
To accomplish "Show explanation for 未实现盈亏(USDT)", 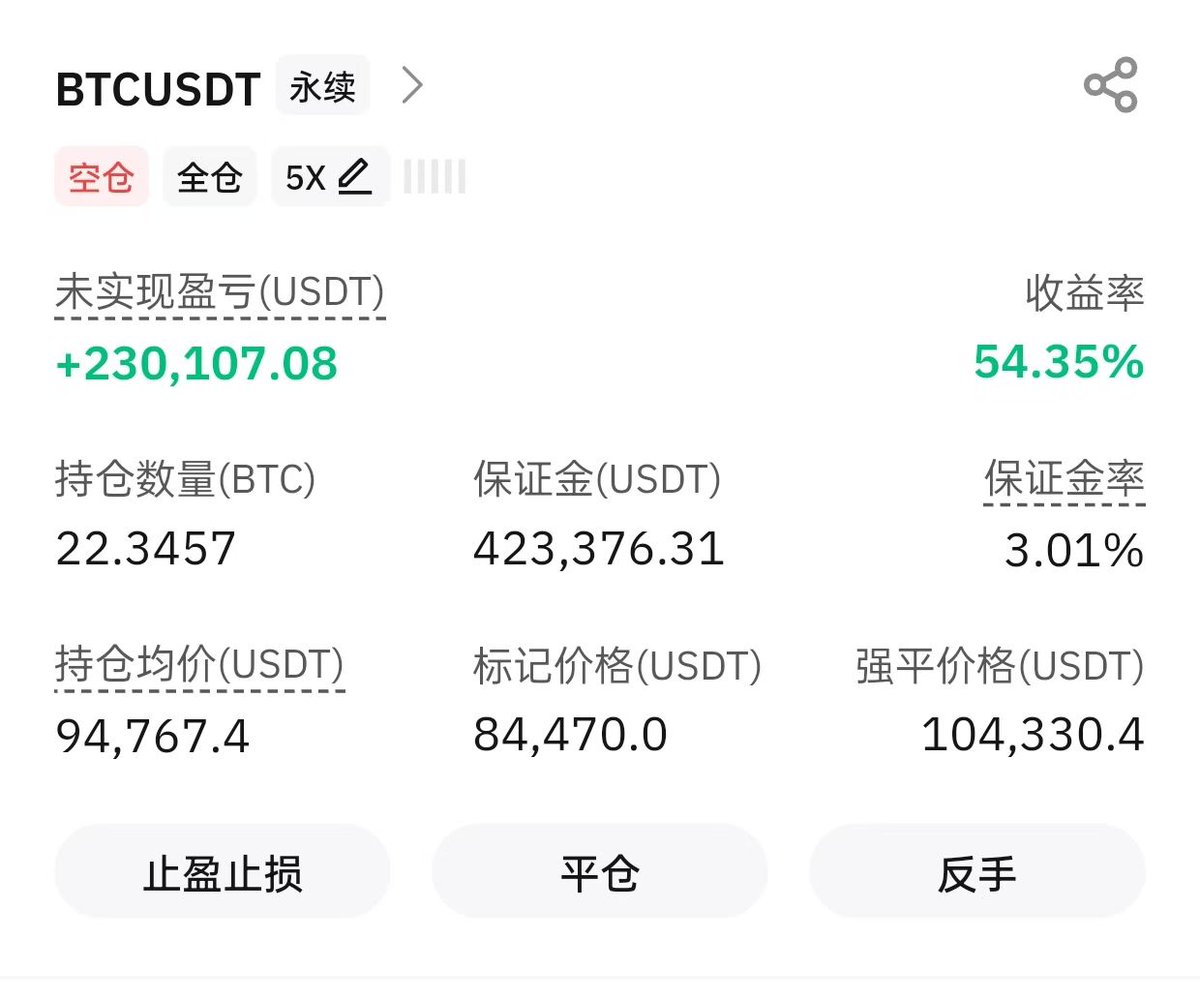I will pyautogui.click(x=220, y=294).
